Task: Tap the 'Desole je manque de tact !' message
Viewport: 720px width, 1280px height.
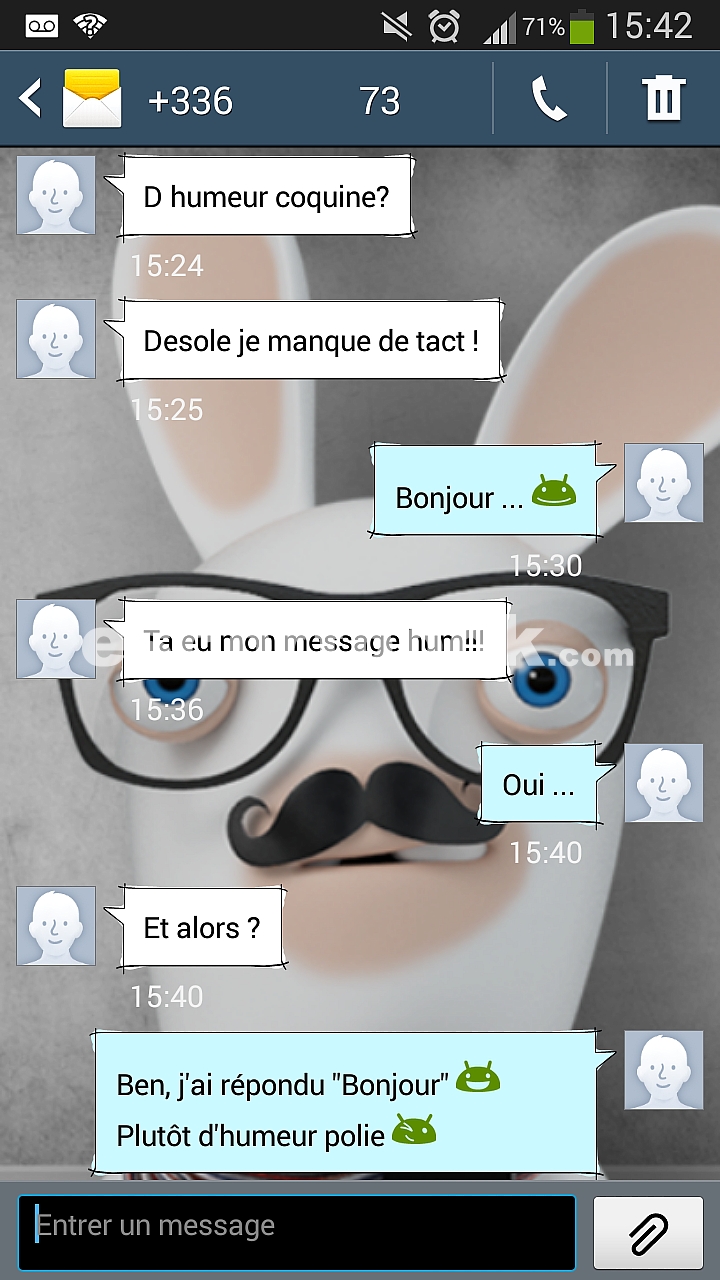Action: click(x=310, y=340)
